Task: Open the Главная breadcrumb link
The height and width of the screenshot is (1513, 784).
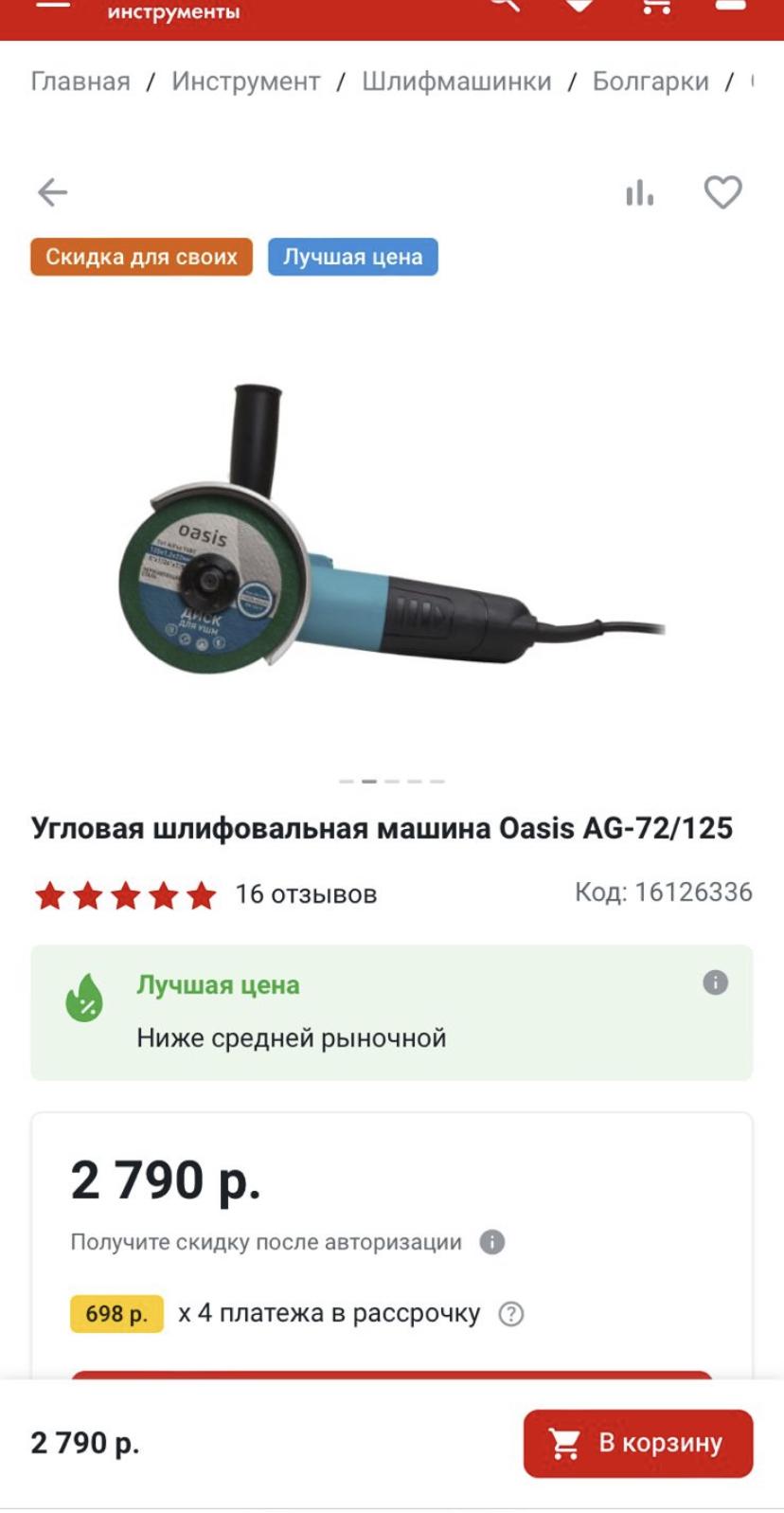Action: point(80,81)
